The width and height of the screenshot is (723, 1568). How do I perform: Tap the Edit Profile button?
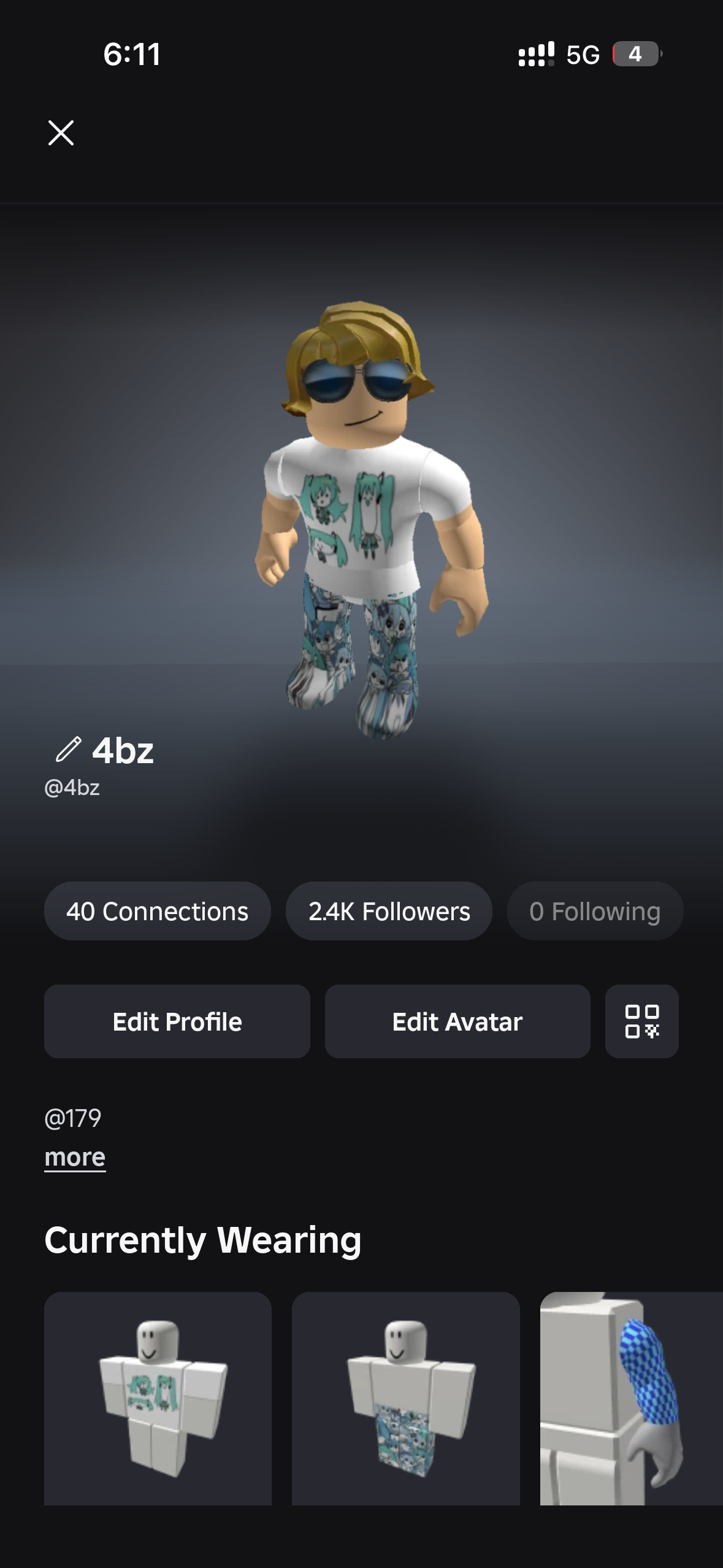pyautogui.click(x=177, y=1021)
